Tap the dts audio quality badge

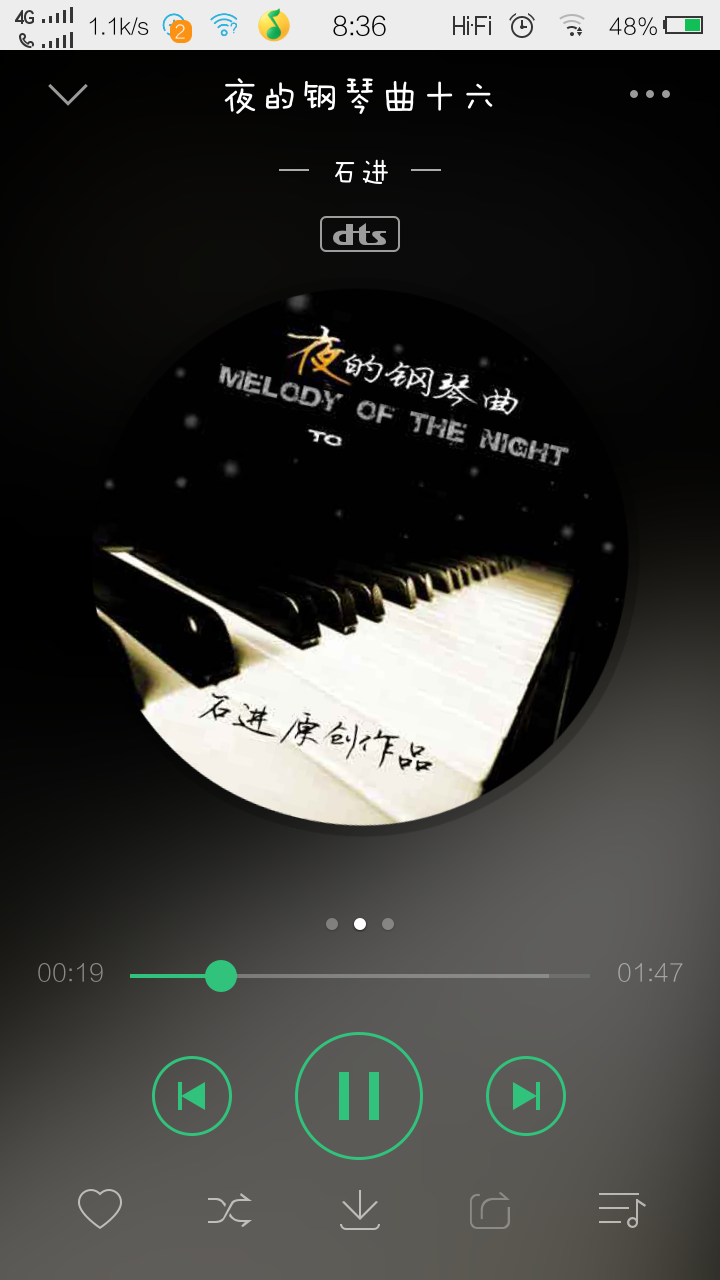tap(359, 234)
